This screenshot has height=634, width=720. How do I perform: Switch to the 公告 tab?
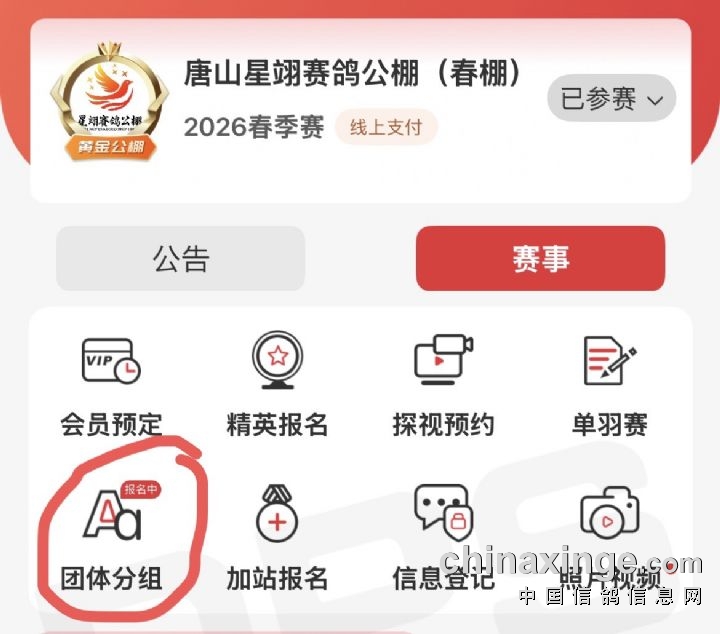pyautogui.click(x=180, y=259)
